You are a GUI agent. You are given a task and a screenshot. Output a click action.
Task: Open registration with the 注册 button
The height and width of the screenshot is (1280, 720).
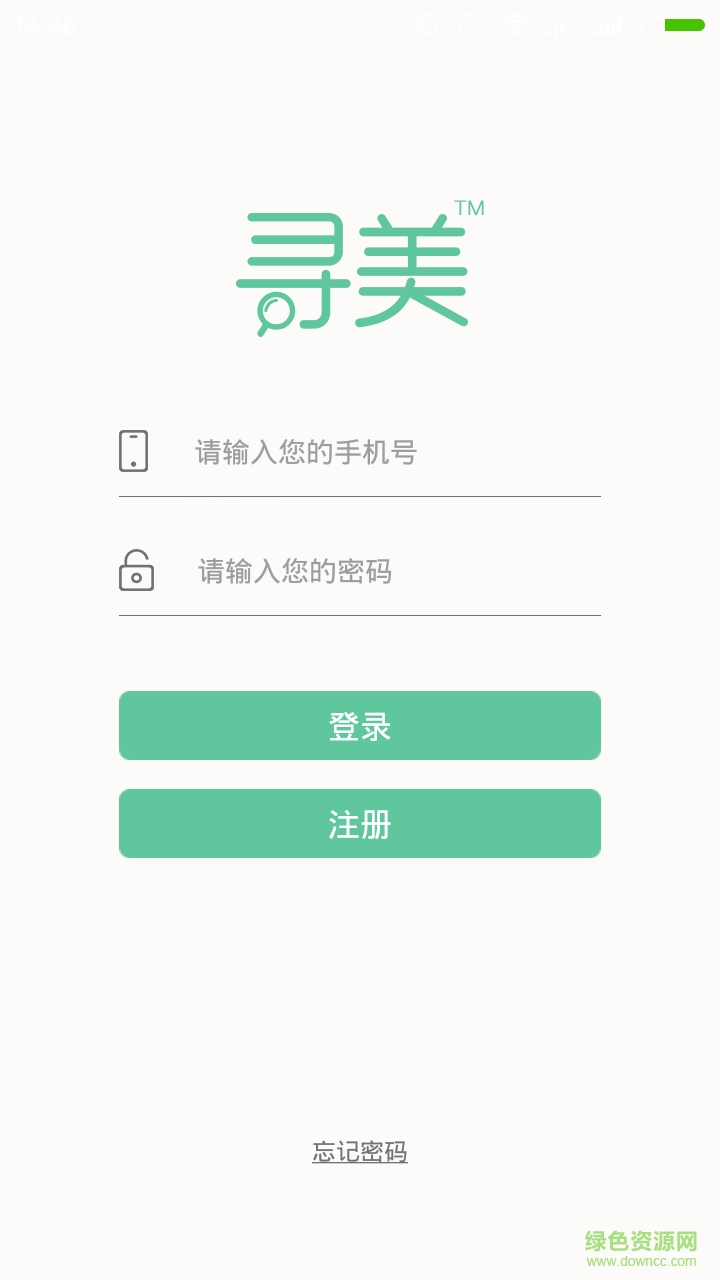click(360, 824)
